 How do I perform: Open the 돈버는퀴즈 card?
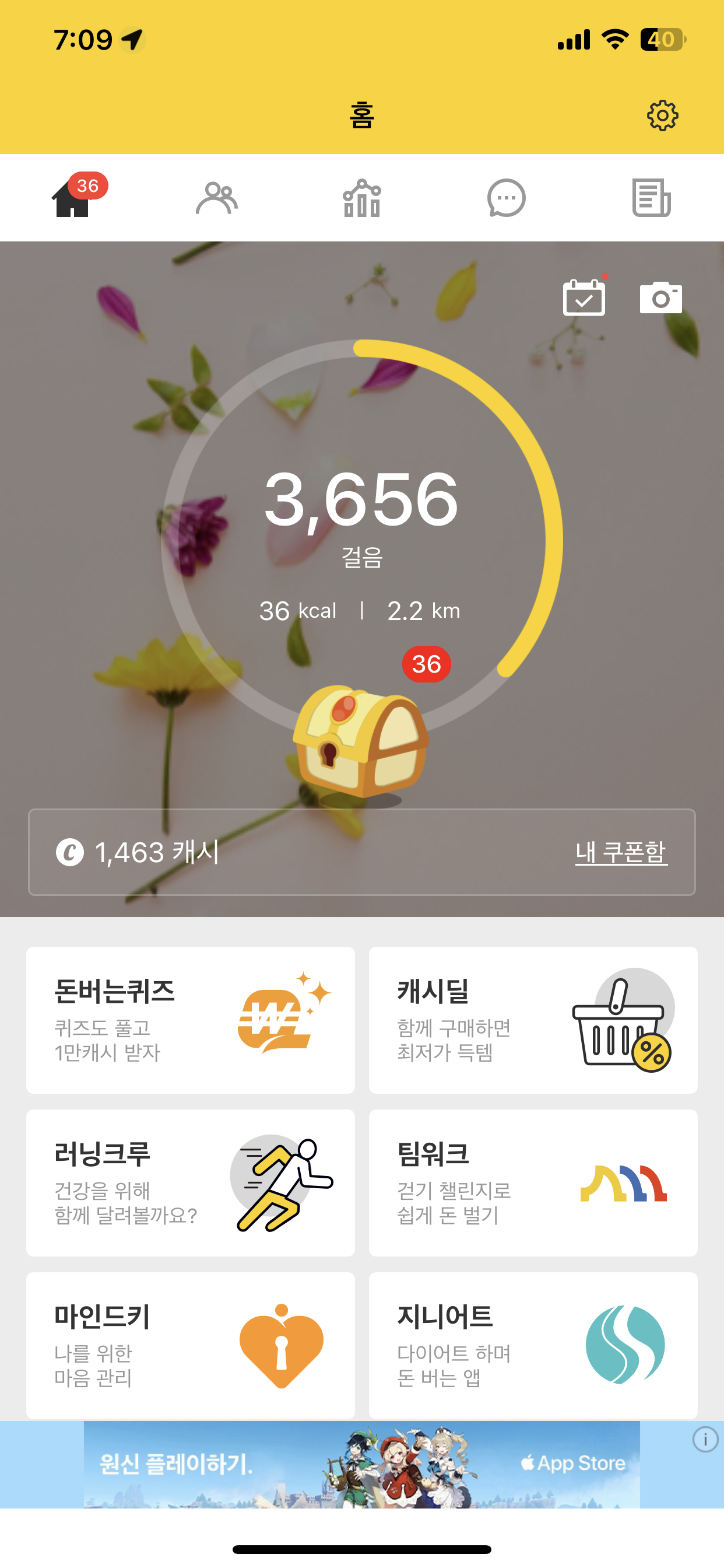tap(191, 1020)
